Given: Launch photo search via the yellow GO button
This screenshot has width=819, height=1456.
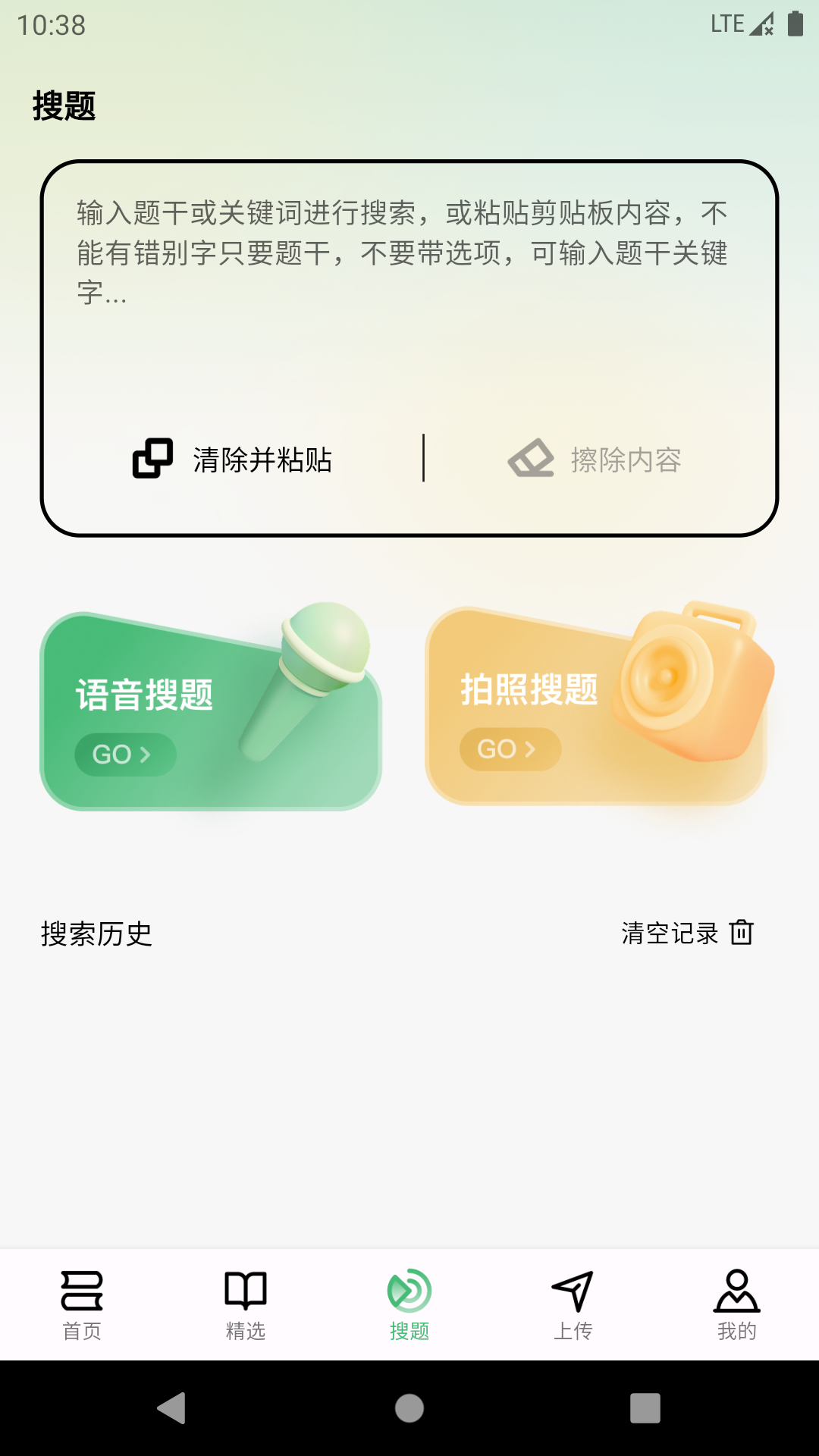Looking at the screenshot, I should [509, 749].
